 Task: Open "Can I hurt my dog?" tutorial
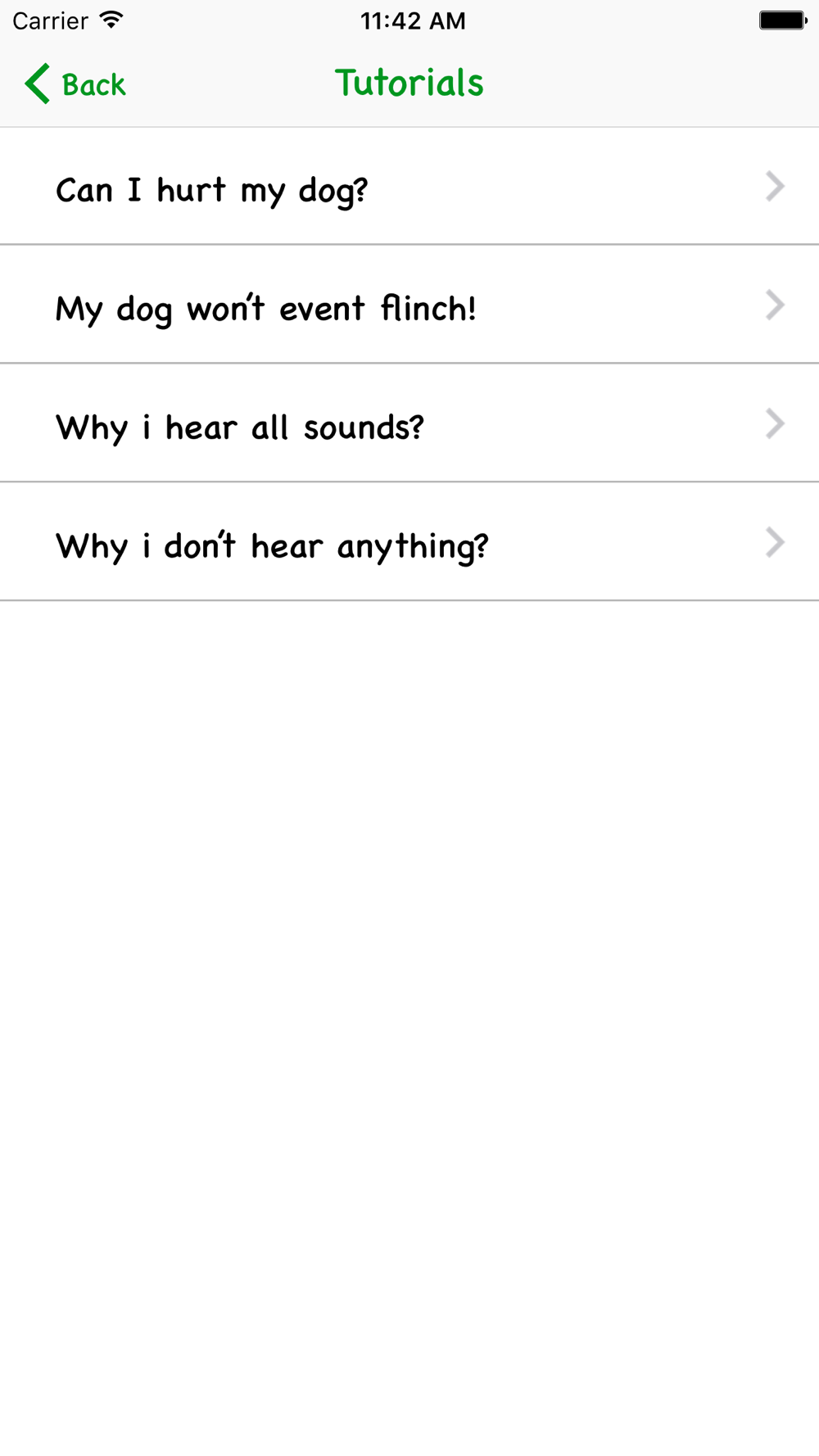click(409, 186)
